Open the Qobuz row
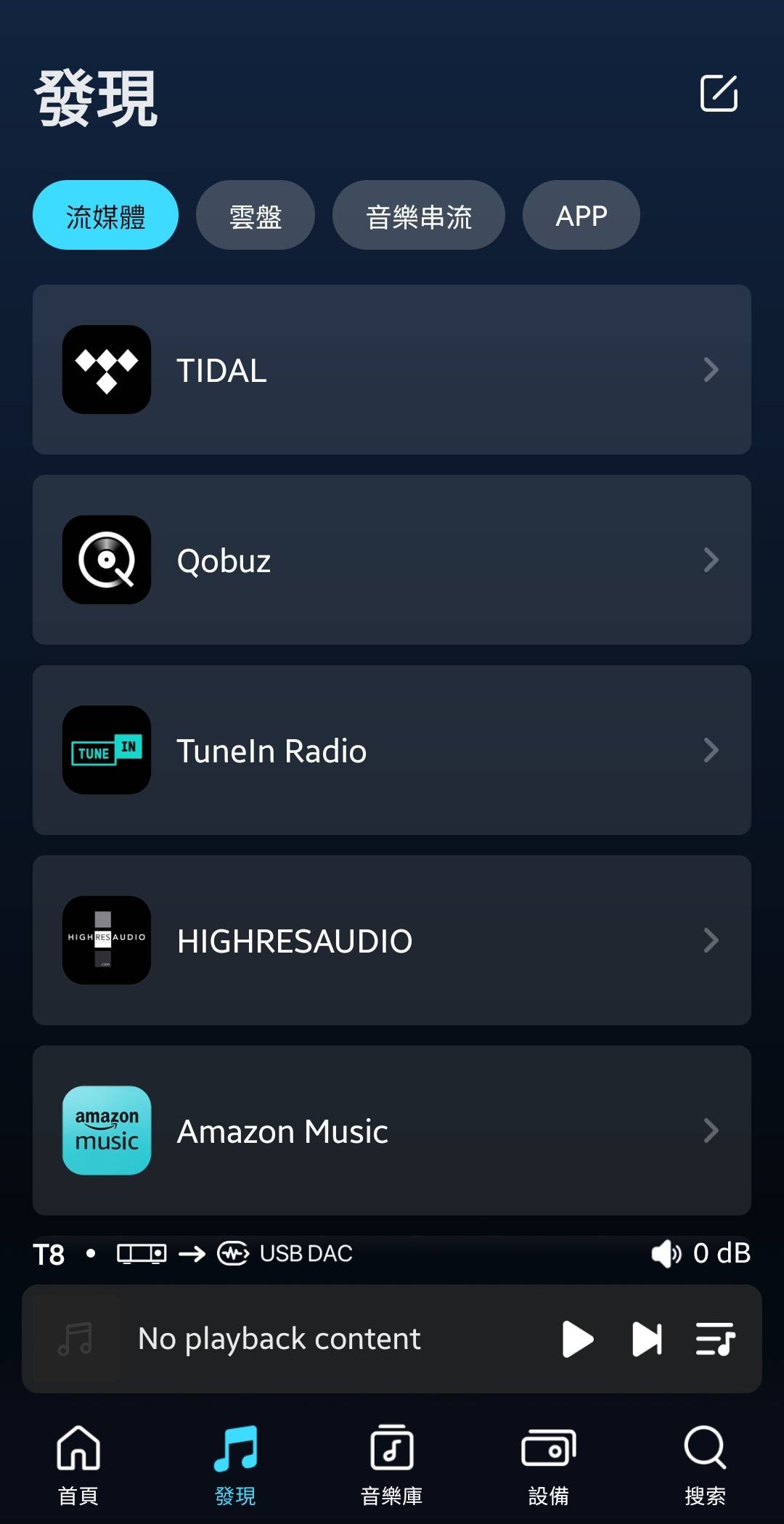 (x=392, y=561)
